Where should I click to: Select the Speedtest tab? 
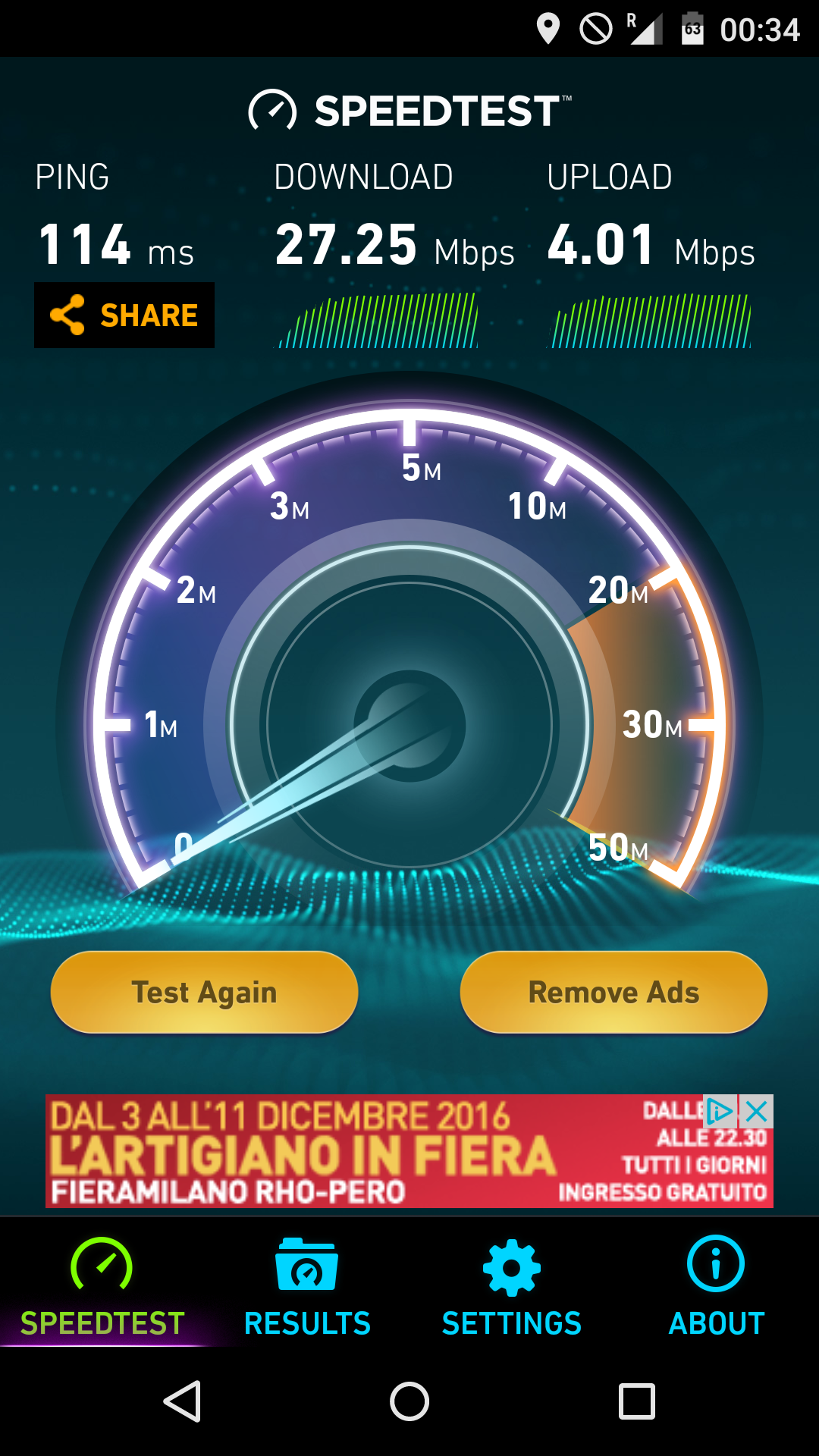[102, 1288]
